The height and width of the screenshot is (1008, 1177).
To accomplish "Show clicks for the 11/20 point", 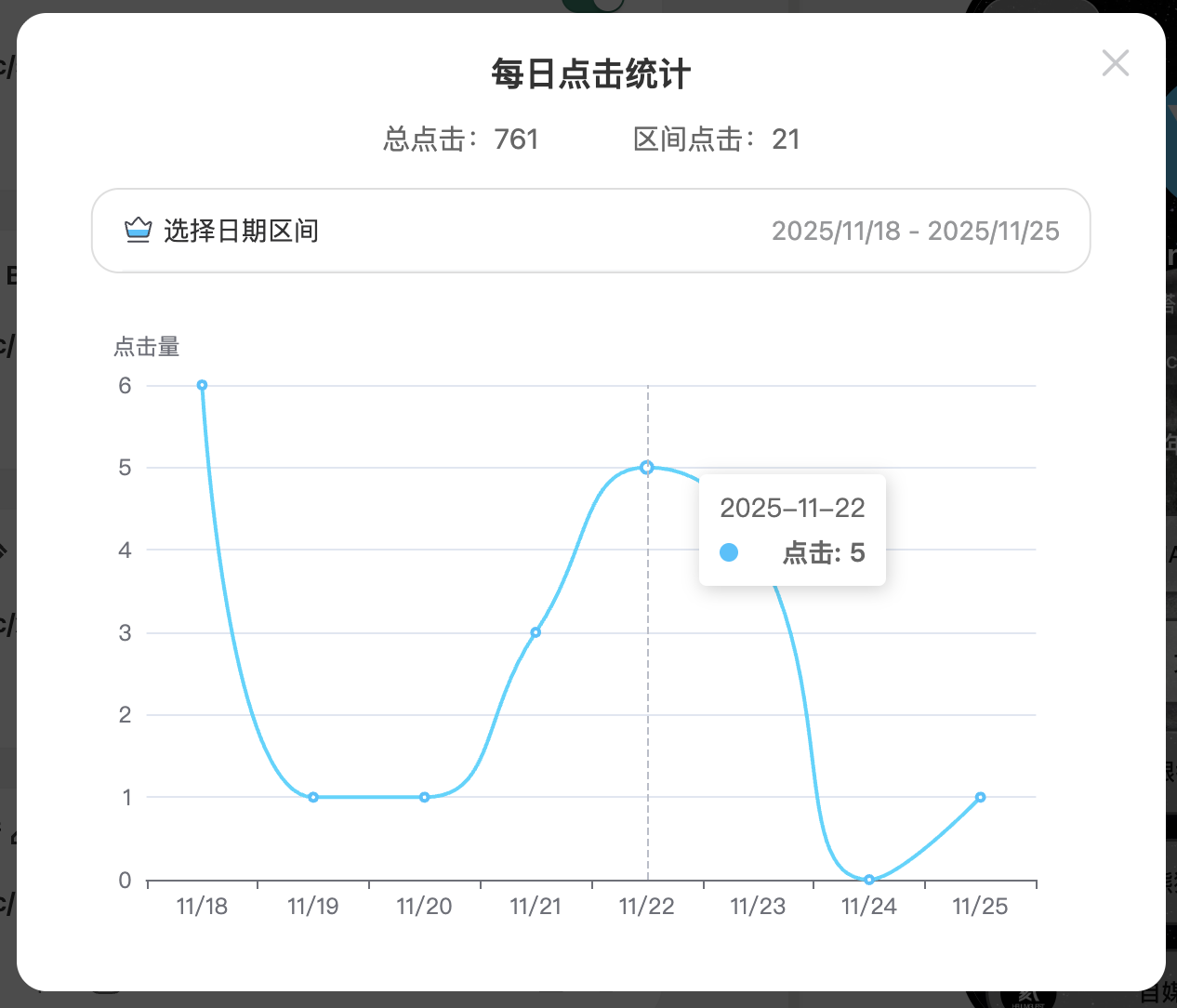I will (425, 797).
